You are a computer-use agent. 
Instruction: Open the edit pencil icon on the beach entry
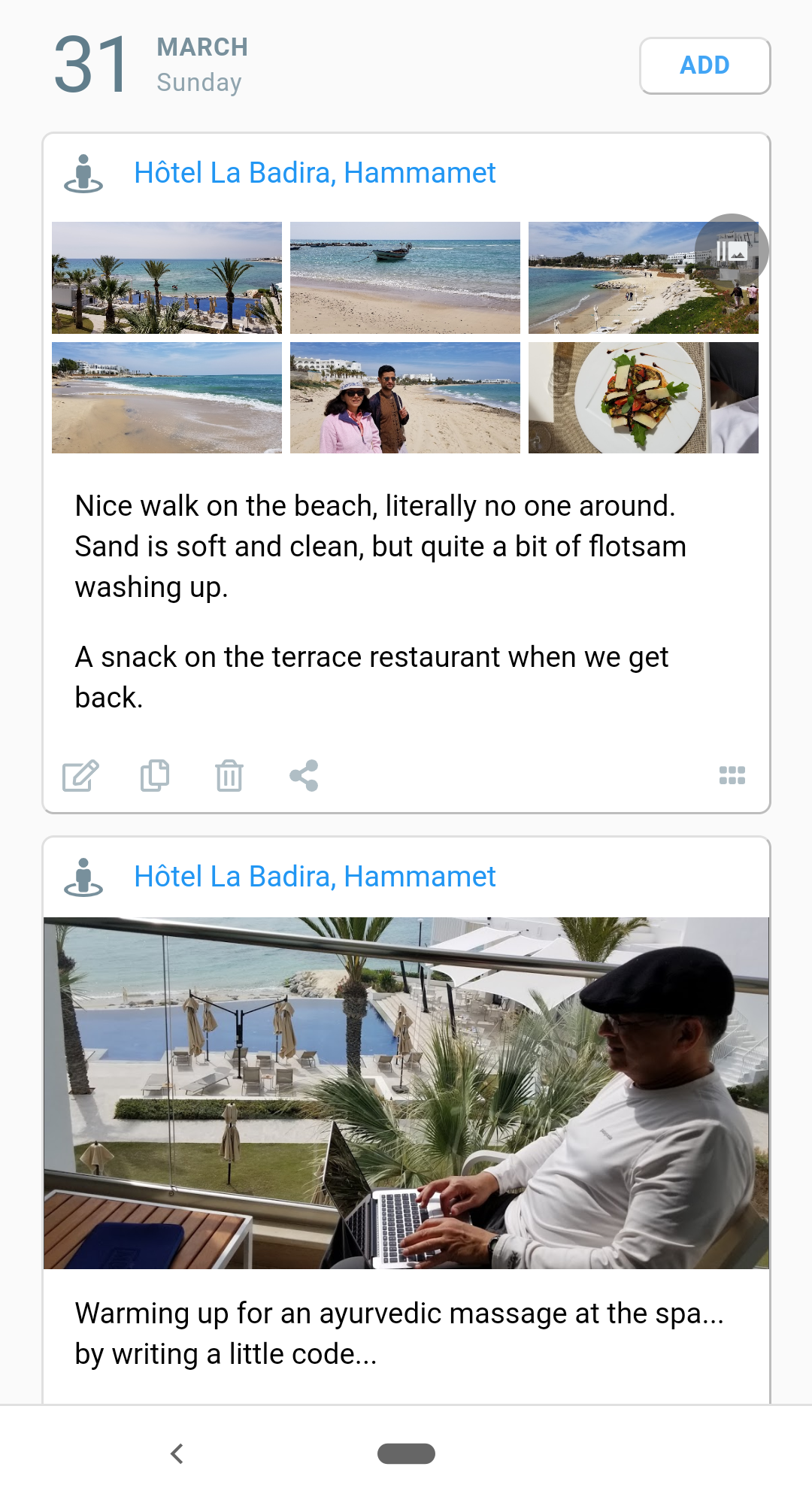coord(81,775)
